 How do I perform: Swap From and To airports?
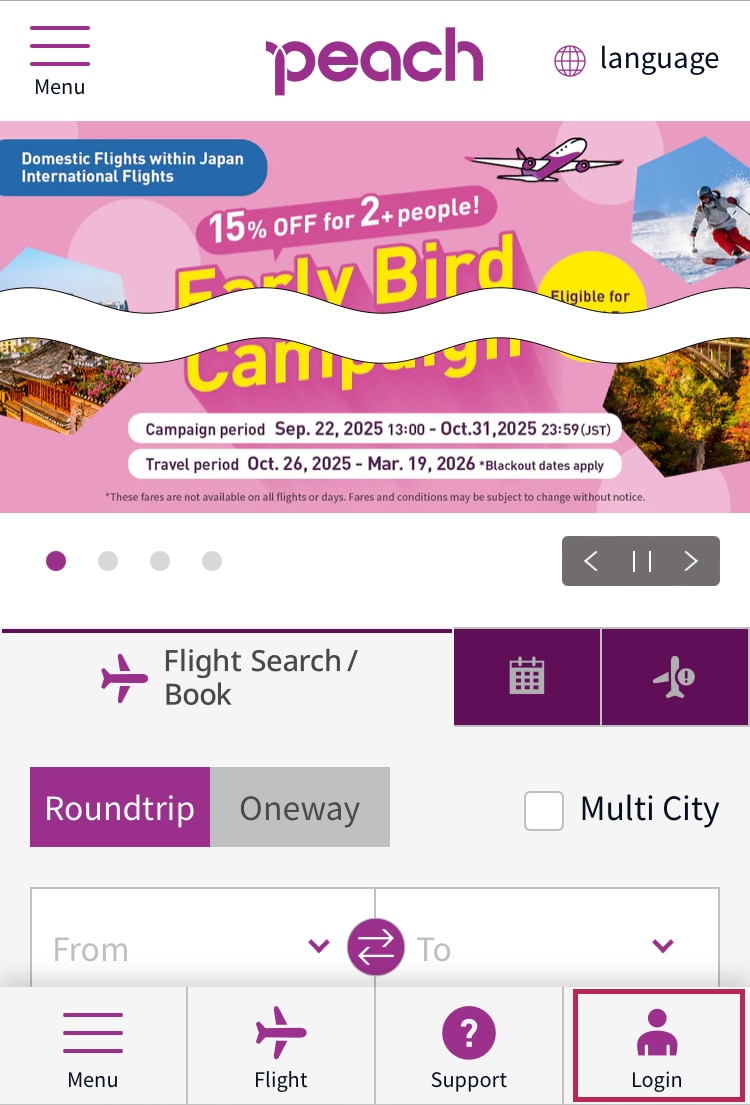point(376,947)
